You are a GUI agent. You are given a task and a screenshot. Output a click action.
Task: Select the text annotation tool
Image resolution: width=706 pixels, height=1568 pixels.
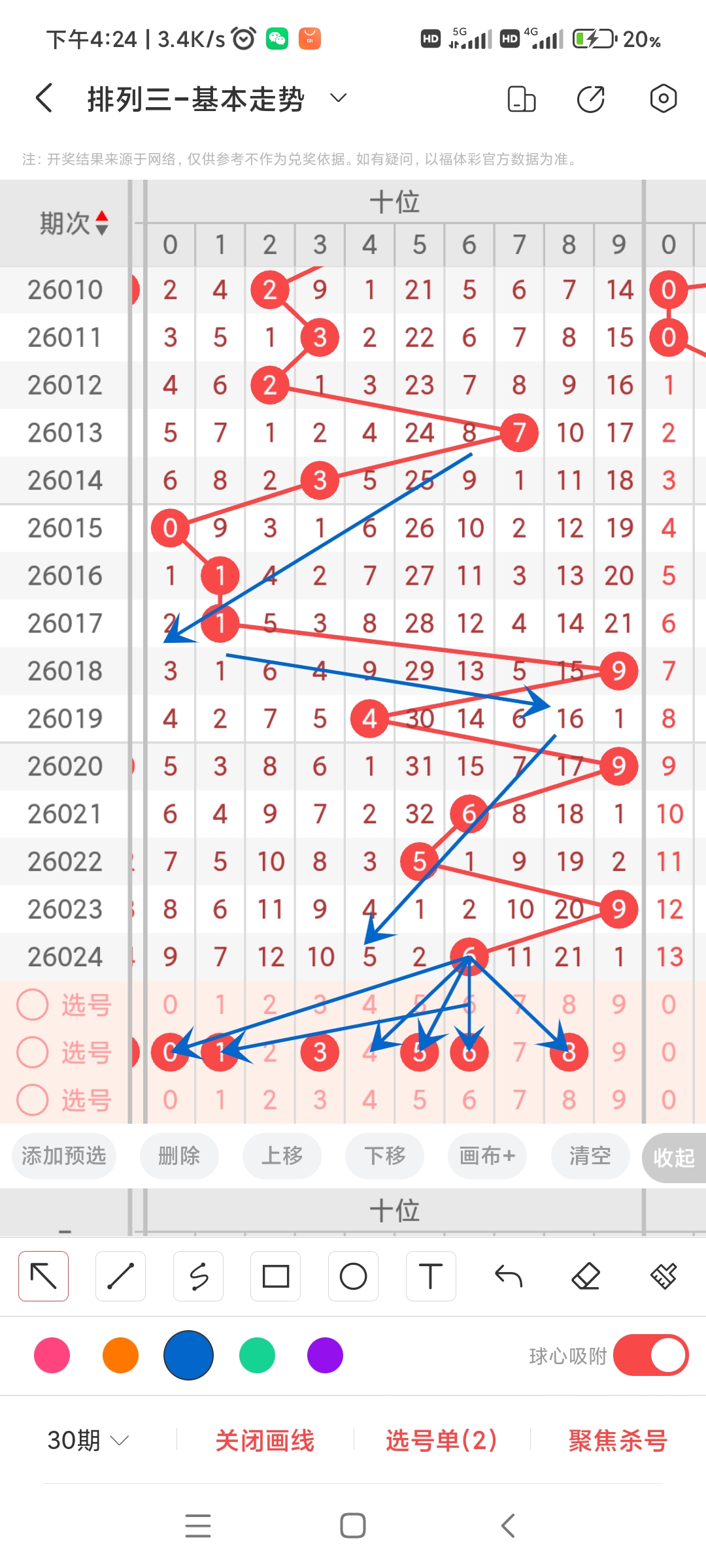coord(430,1275)
